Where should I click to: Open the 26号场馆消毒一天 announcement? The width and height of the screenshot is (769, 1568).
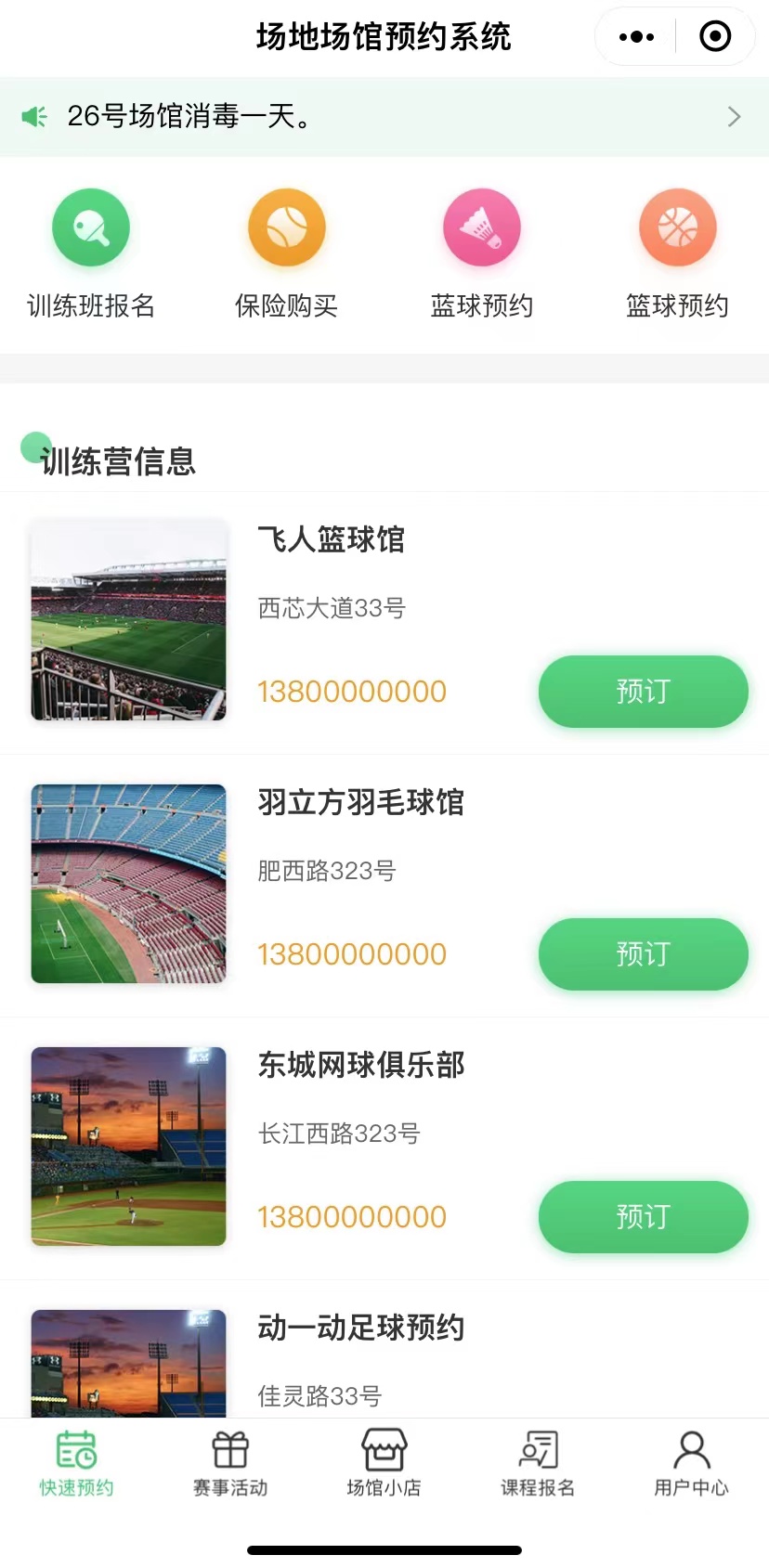point(384,117)
